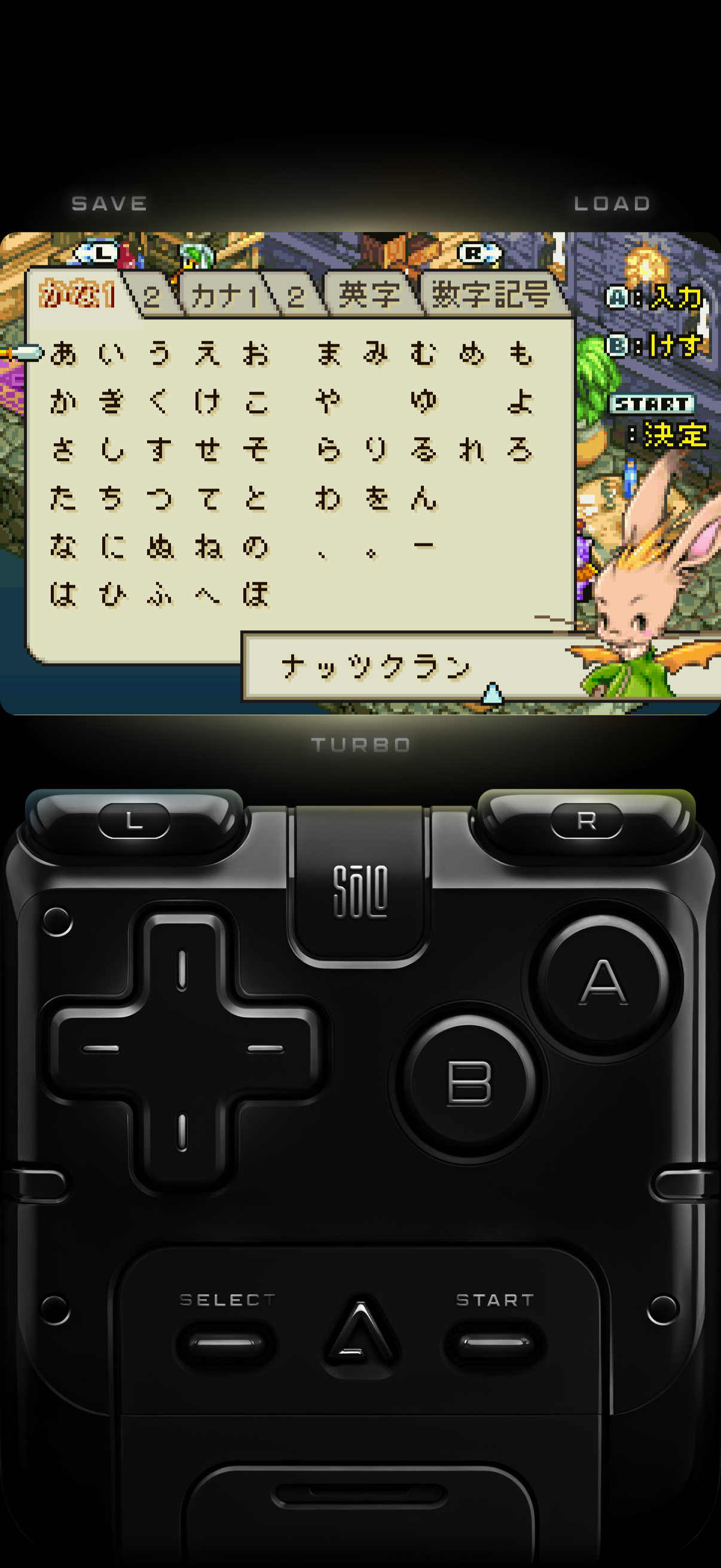The image size is (721, 1568).
Task: Toggle TURBO mode
Action: pos(361,745)
